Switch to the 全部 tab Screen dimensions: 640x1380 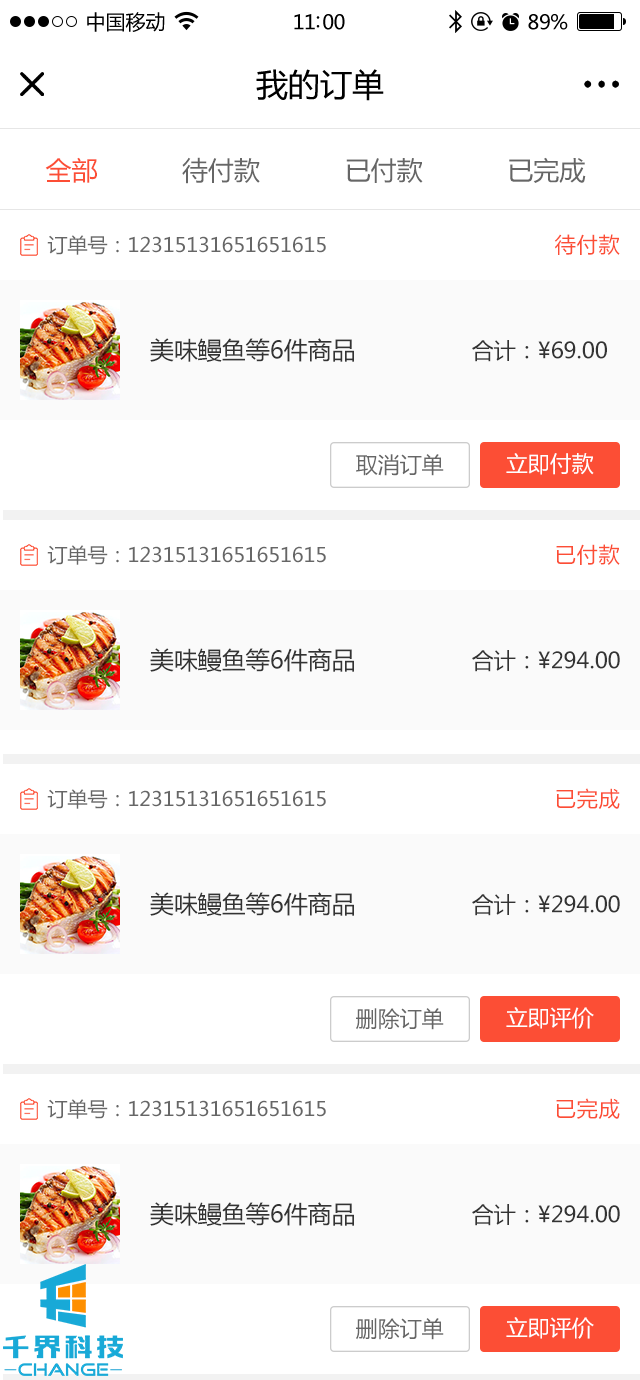point(72,171)
